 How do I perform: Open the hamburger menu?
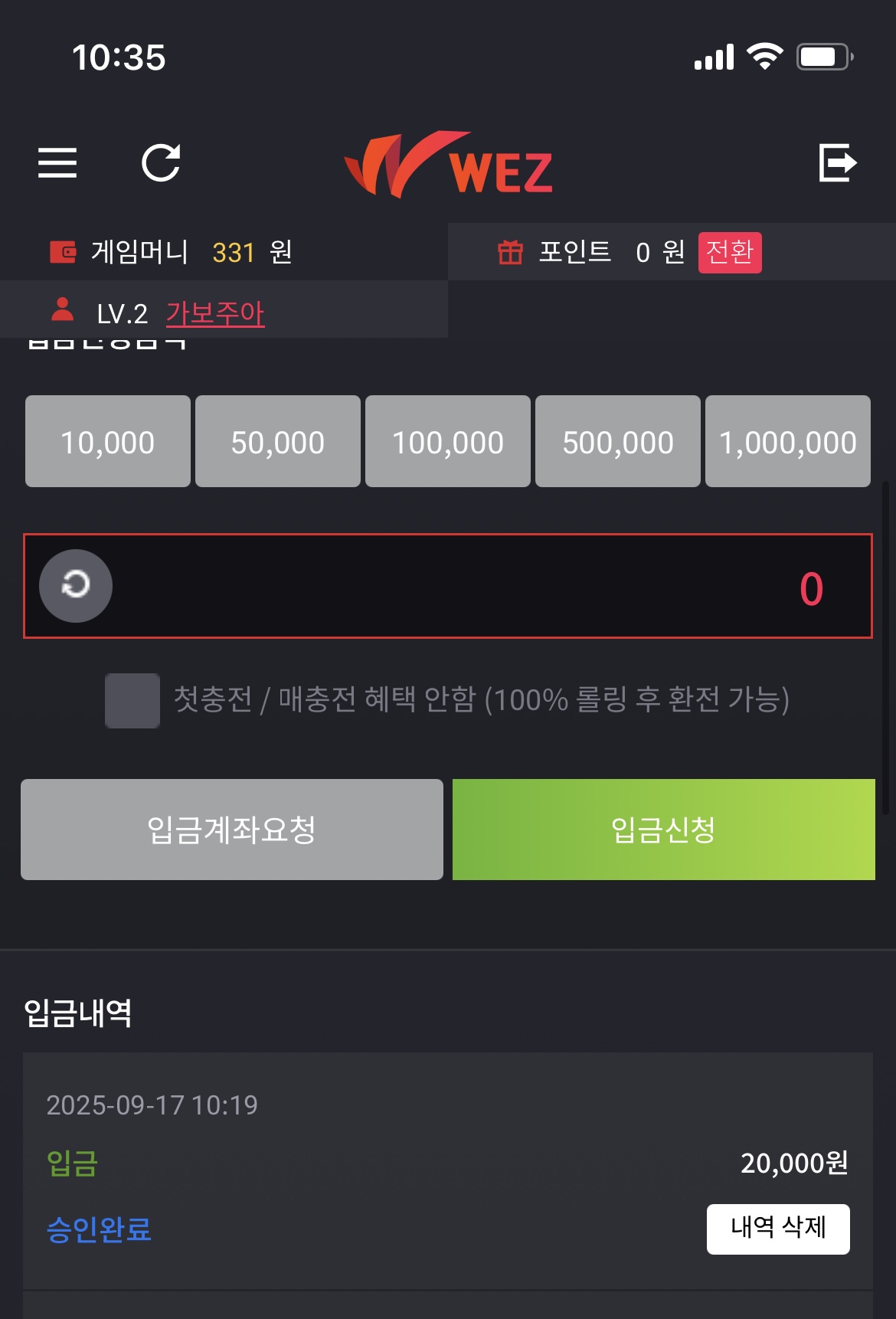click(57, 162)
